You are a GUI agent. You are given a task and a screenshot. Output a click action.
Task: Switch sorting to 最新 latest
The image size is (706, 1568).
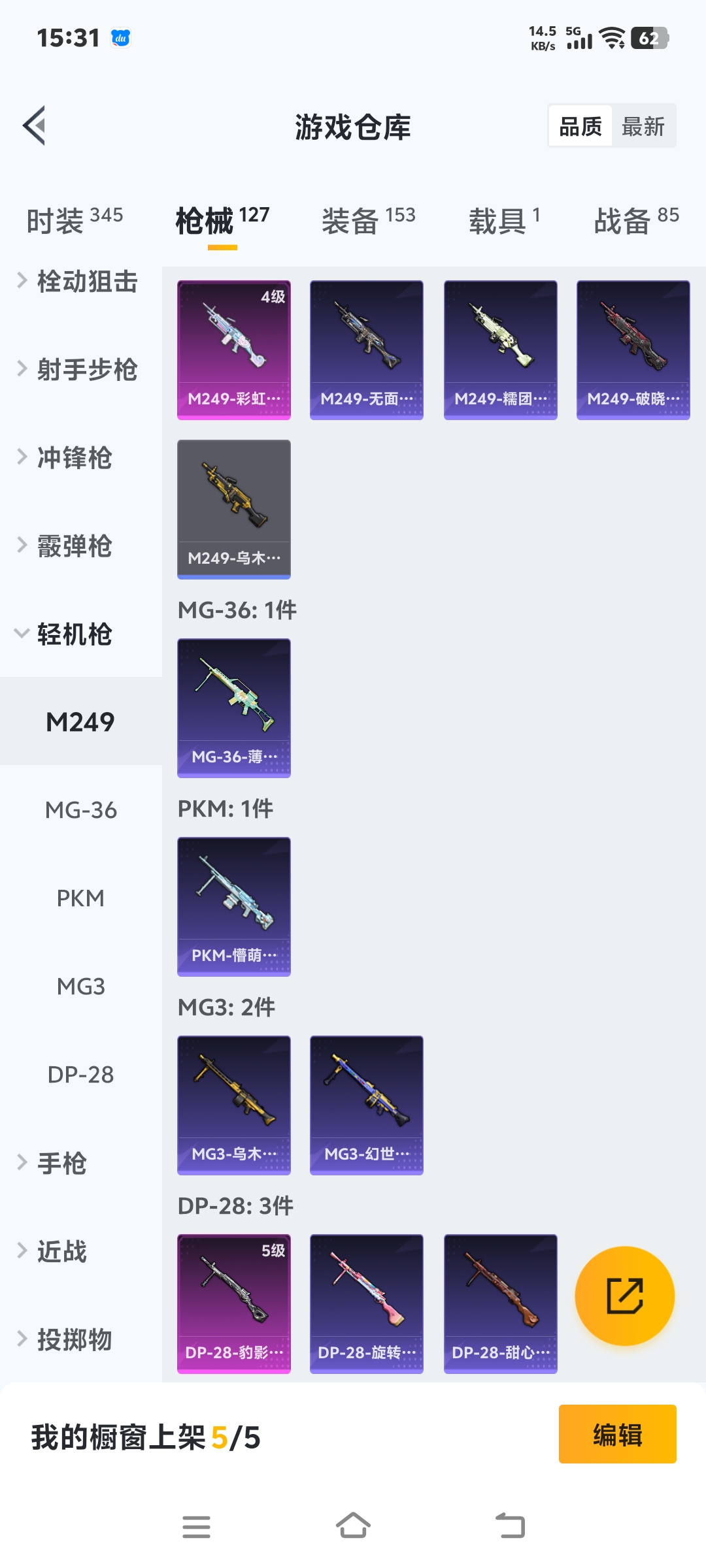click(x=644, y=125)
